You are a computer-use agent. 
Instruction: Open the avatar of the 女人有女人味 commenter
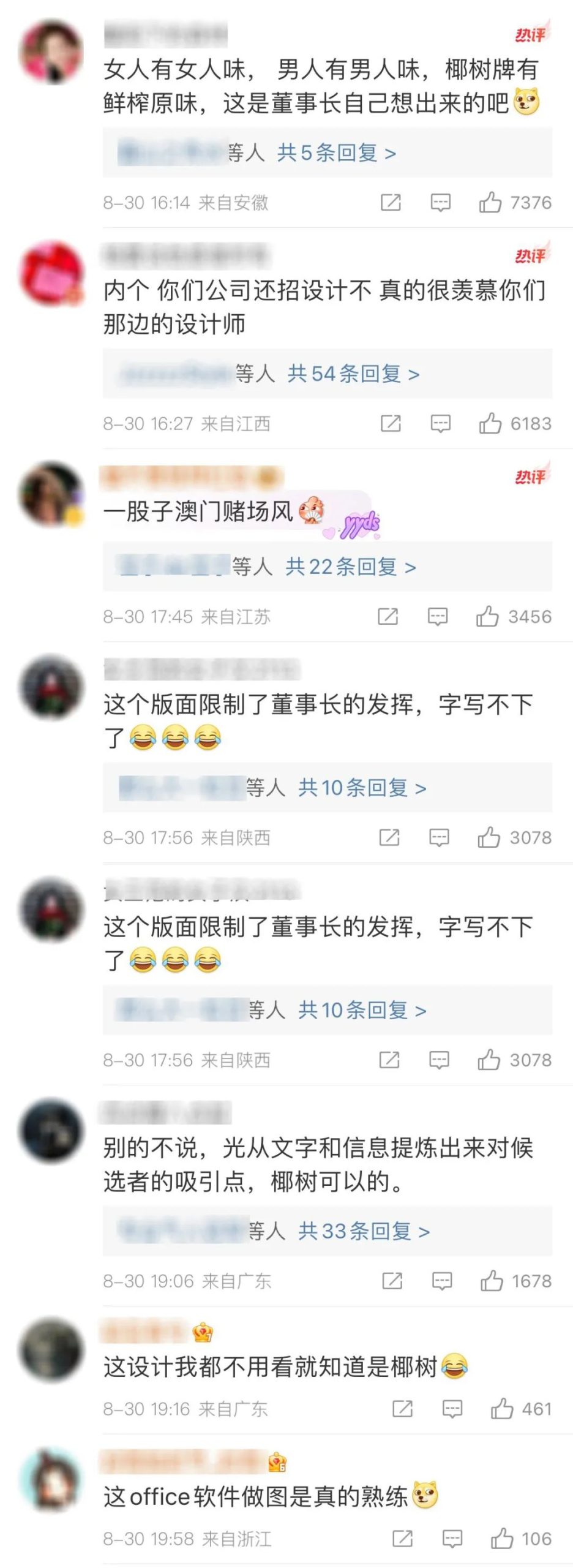click(51, 52)
